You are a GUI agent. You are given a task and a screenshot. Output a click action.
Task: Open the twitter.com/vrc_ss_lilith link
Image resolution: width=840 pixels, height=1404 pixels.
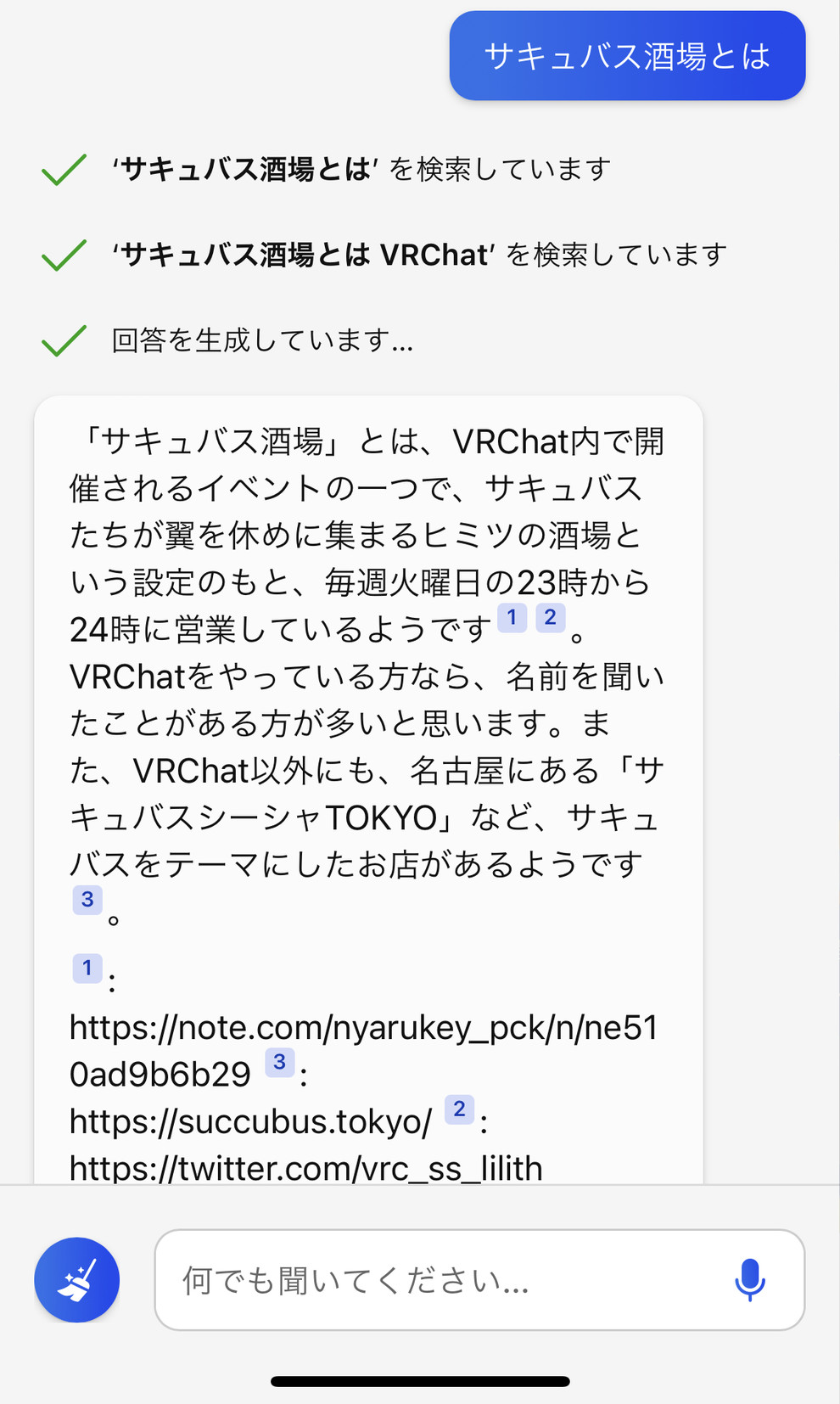click(306, 1168)
